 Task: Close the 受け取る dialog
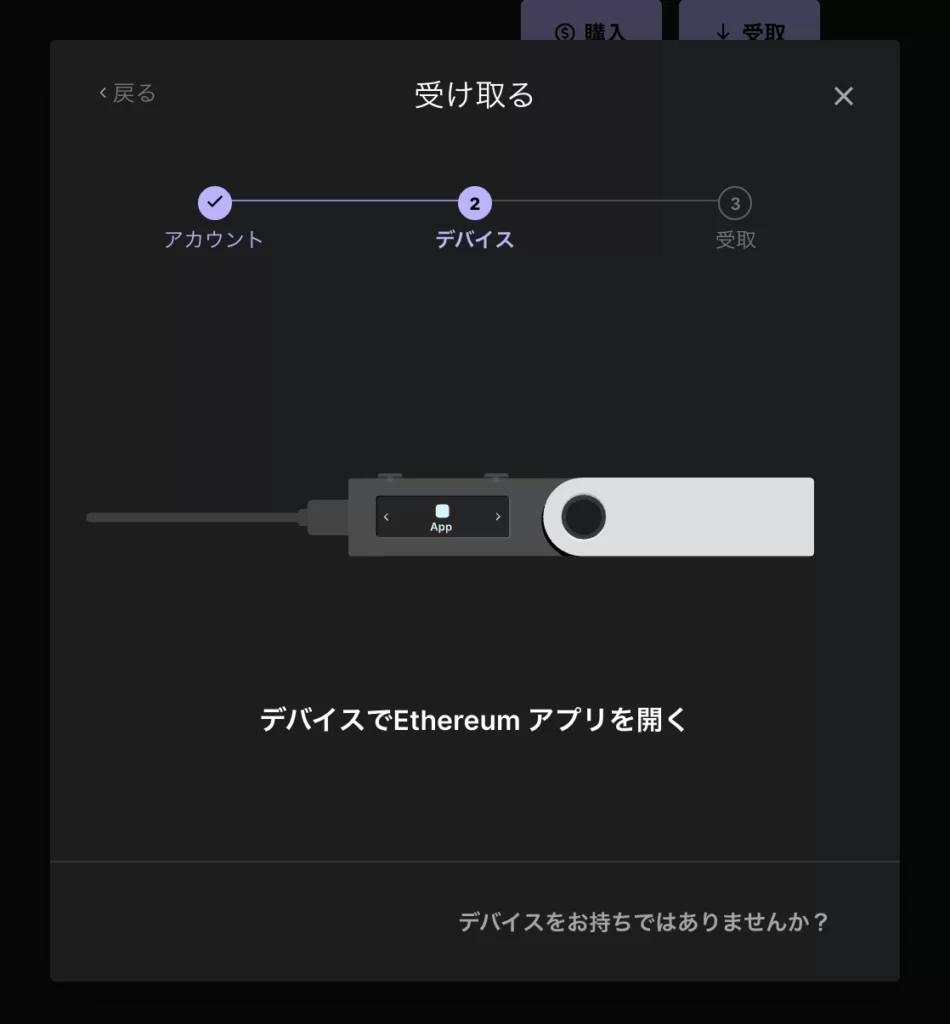click(843, 96)
